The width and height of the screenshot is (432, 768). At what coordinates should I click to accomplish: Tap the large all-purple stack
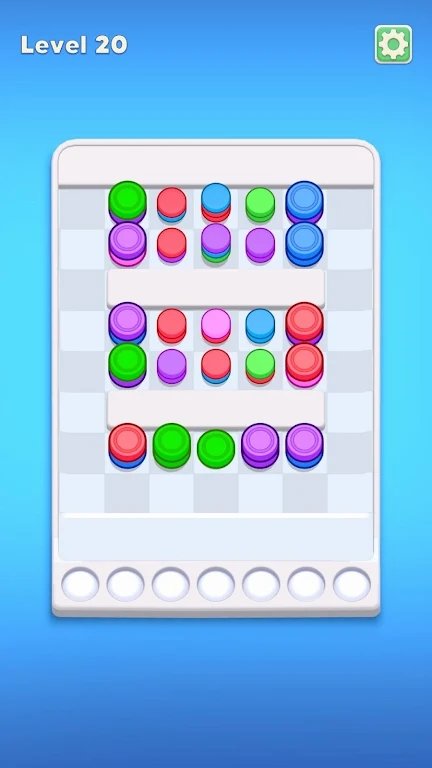click(x=260, y=446)
